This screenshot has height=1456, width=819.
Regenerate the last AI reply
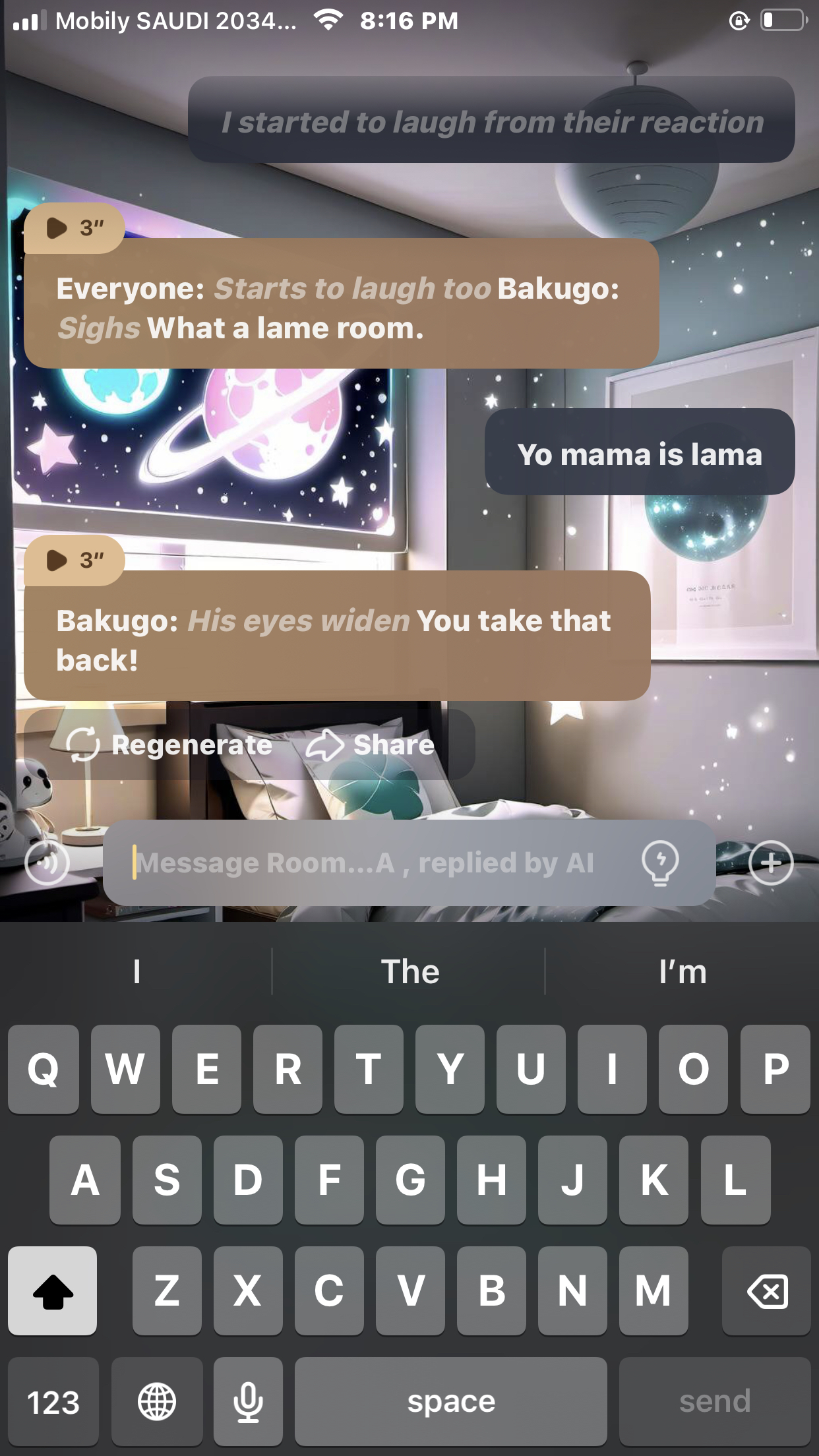(170, 745)
